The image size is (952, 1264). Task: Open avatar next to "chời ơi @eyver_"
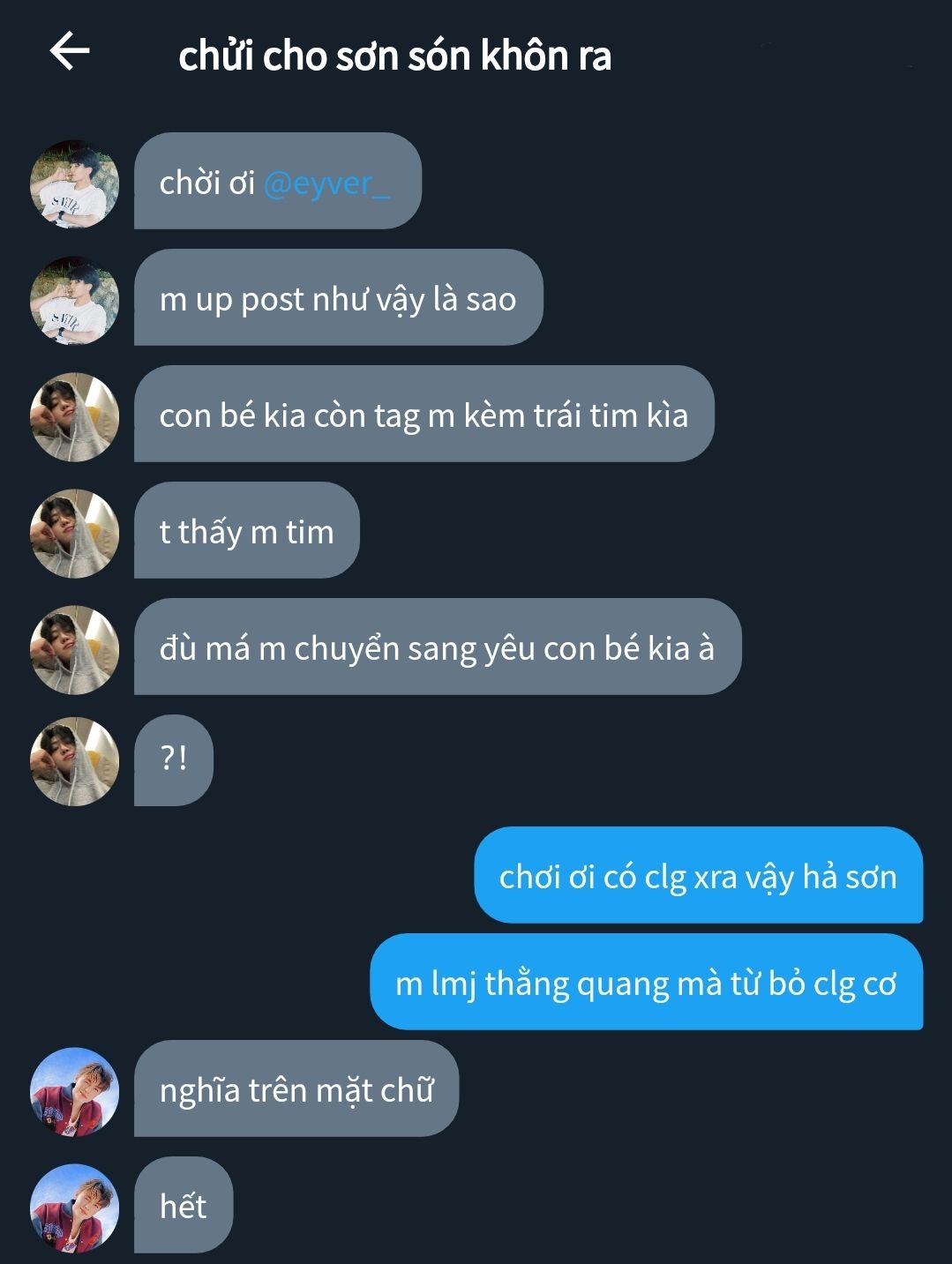(x=75, y=183)
